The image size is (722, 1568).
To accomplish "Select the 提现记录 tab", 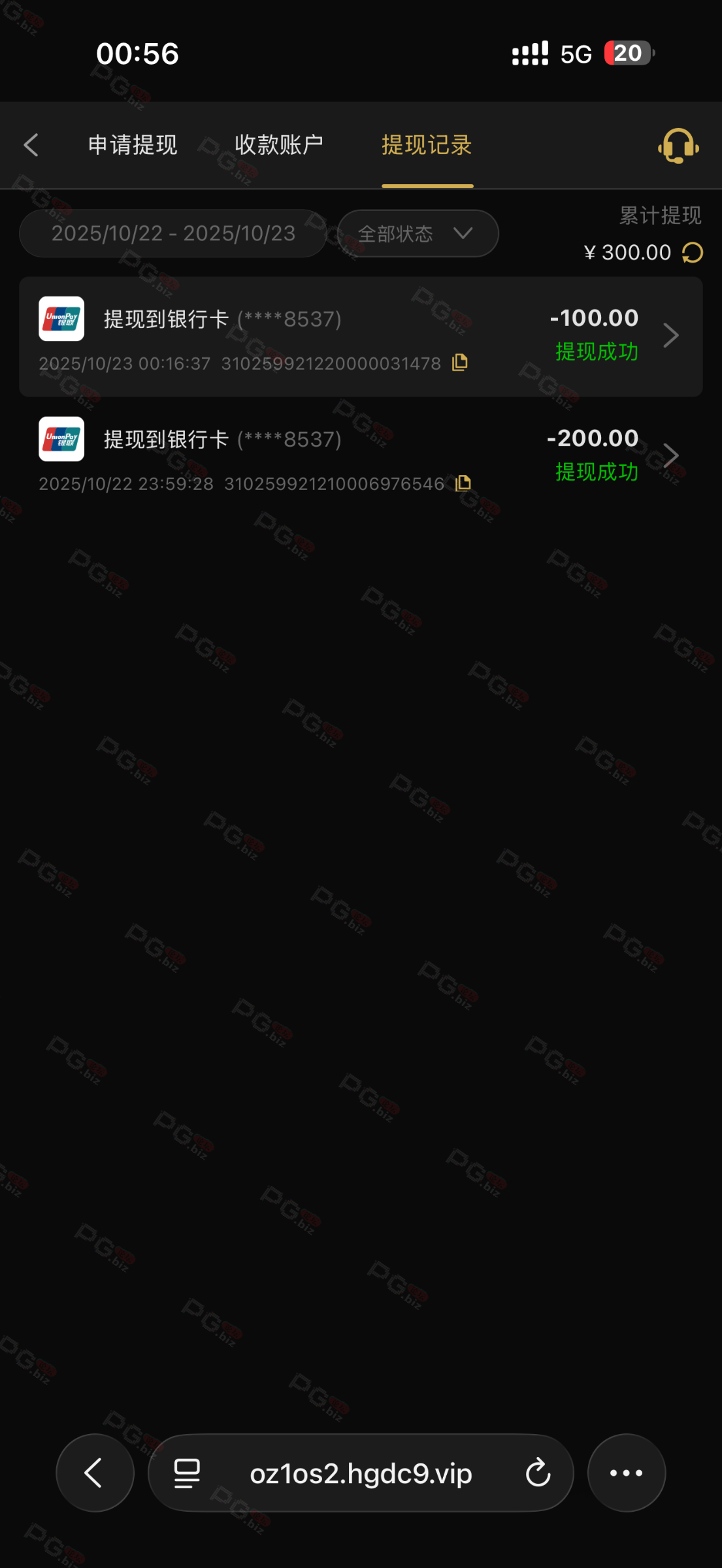I will click(427, 145).
